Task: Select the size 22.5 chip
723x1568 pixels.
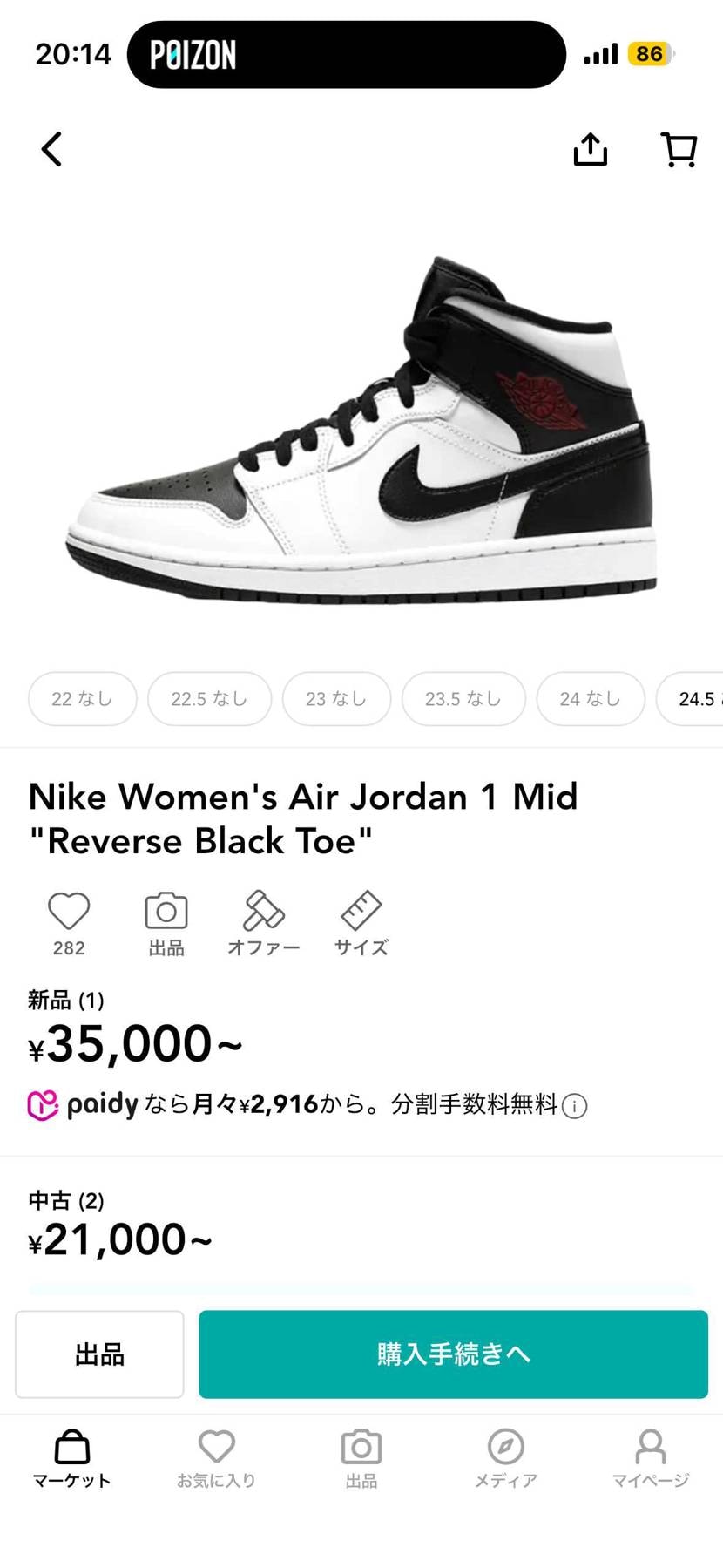Action: 209,698
